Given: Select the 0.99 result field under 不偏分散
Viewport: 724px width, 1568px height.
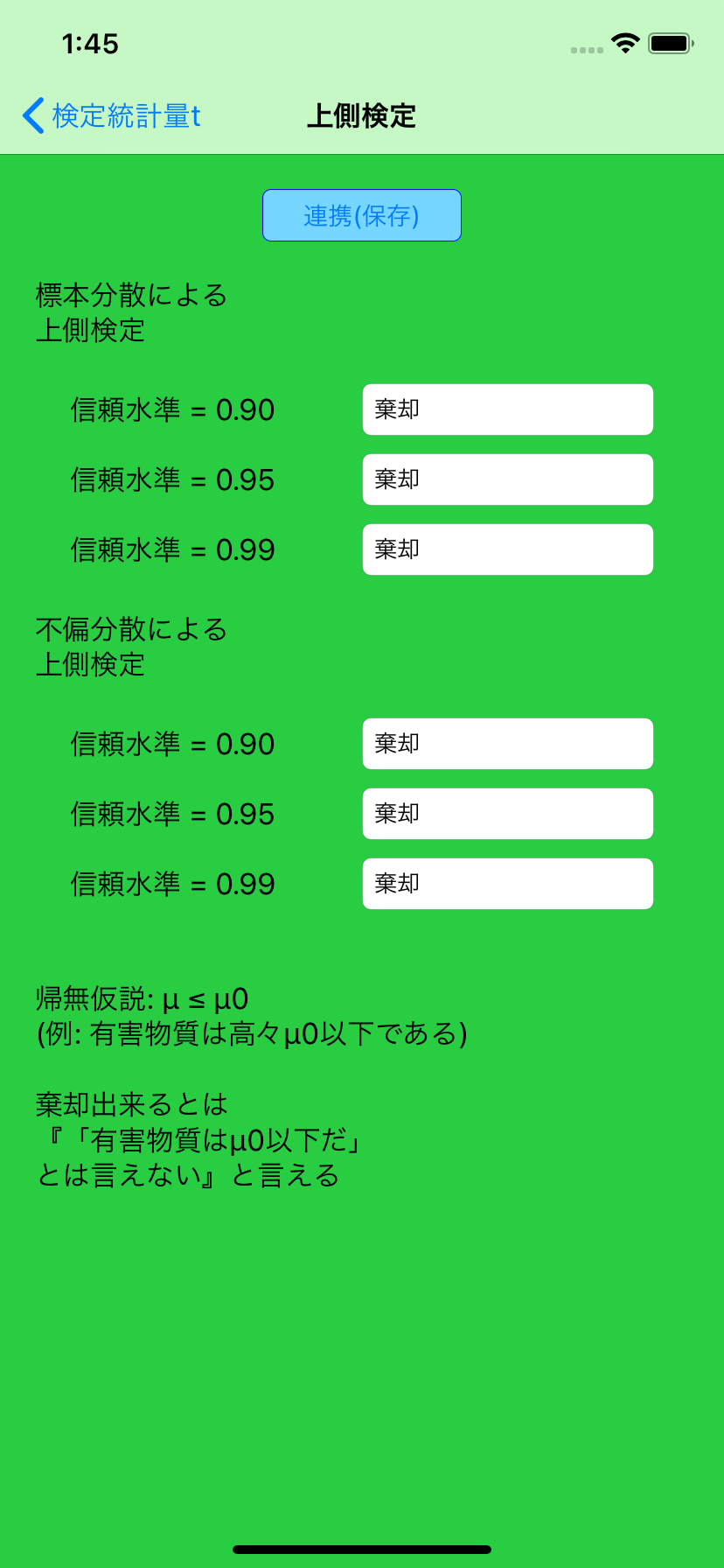Looking at the screenshot, I should click(508, 884).
